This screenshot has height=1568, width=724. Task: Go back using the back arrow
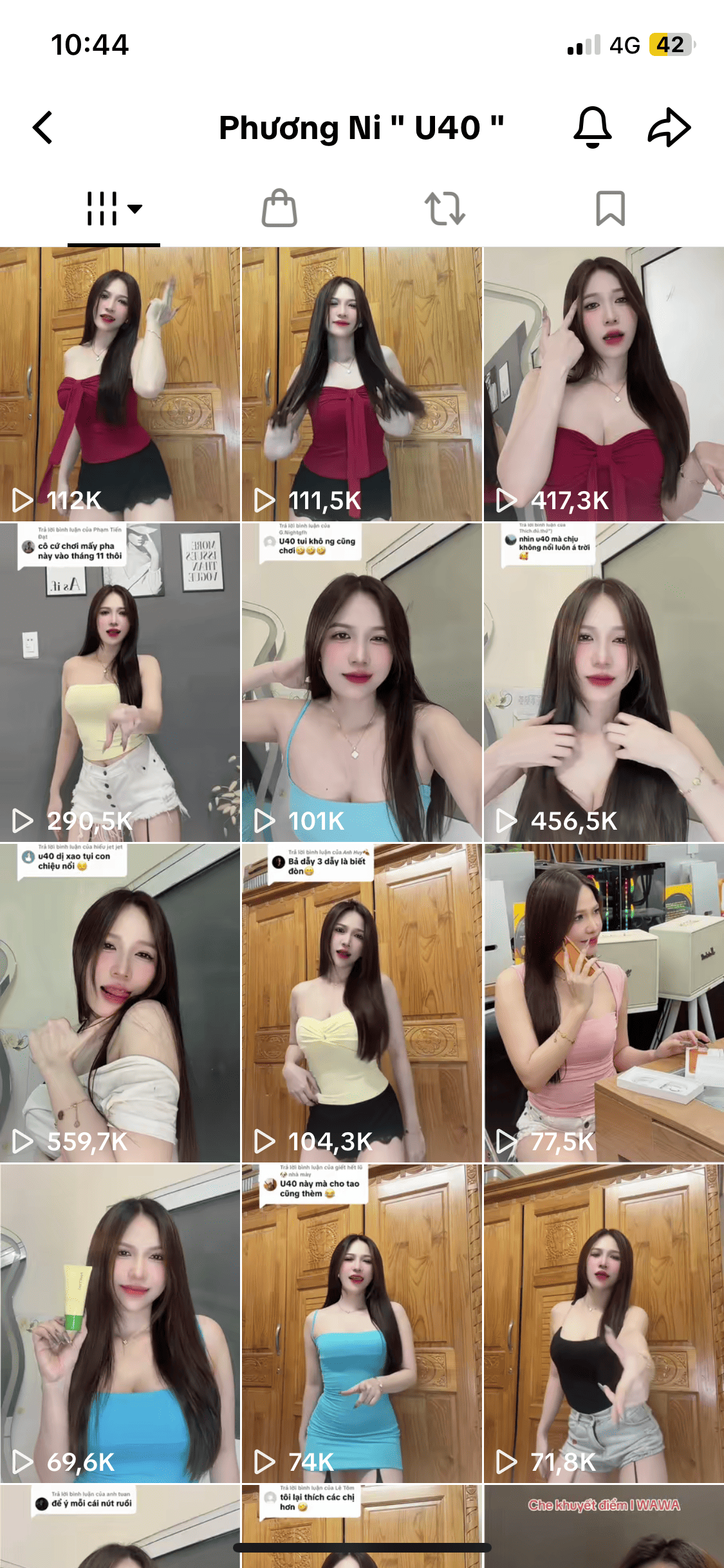point(43,127)
